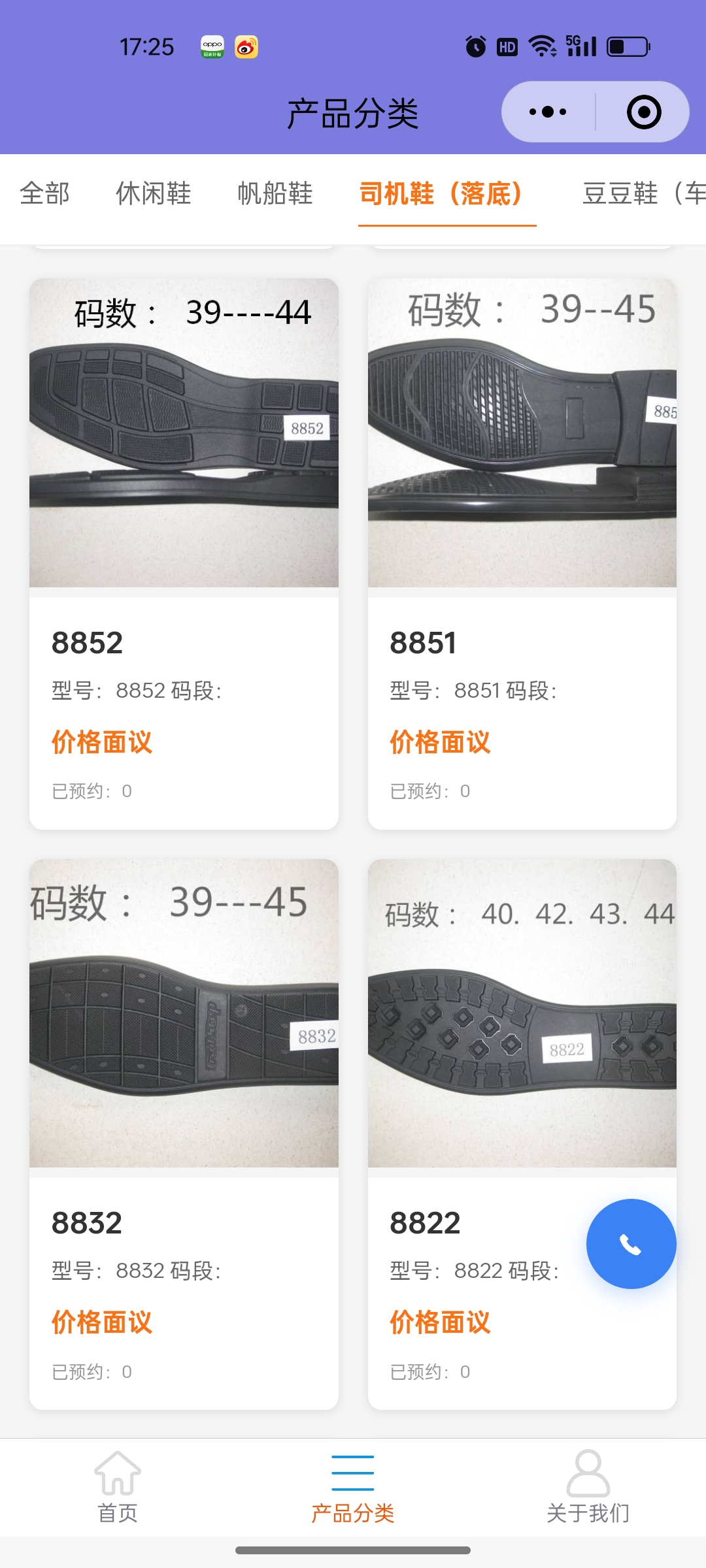Switch to the 关于我们 tab
This screenshot has height=1568, width=706.
click(588, 1484)
